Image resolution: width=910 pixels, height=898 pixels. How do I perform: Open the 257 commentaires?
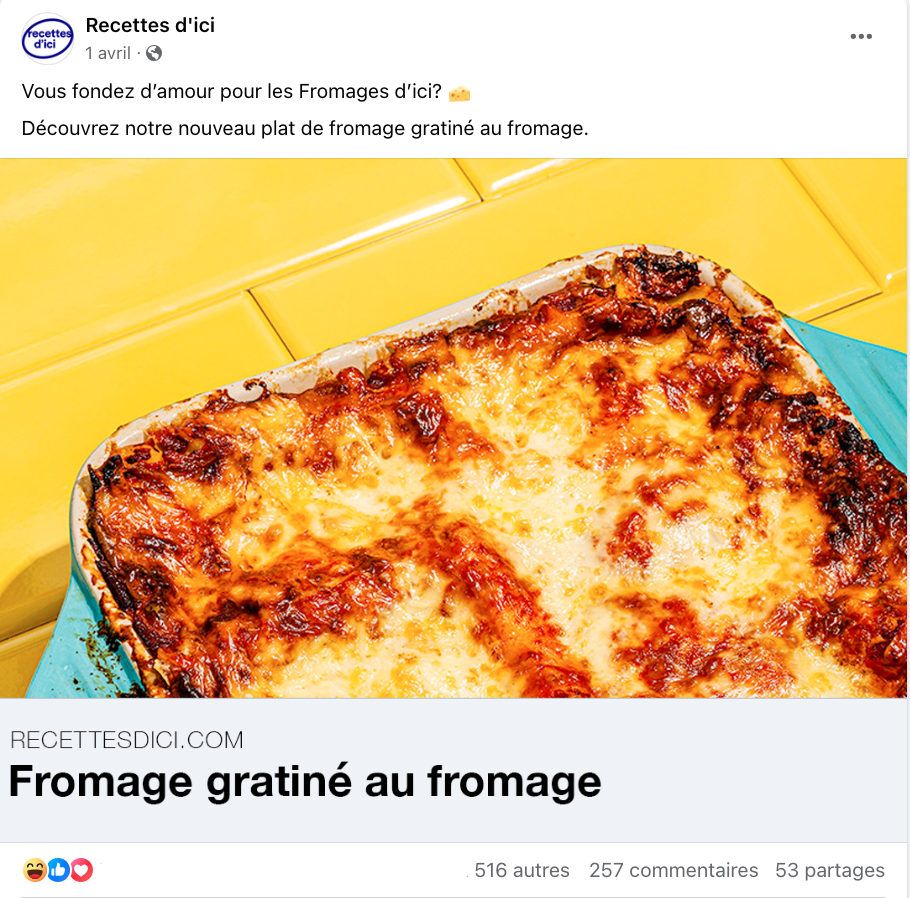[x=673, y=870]
